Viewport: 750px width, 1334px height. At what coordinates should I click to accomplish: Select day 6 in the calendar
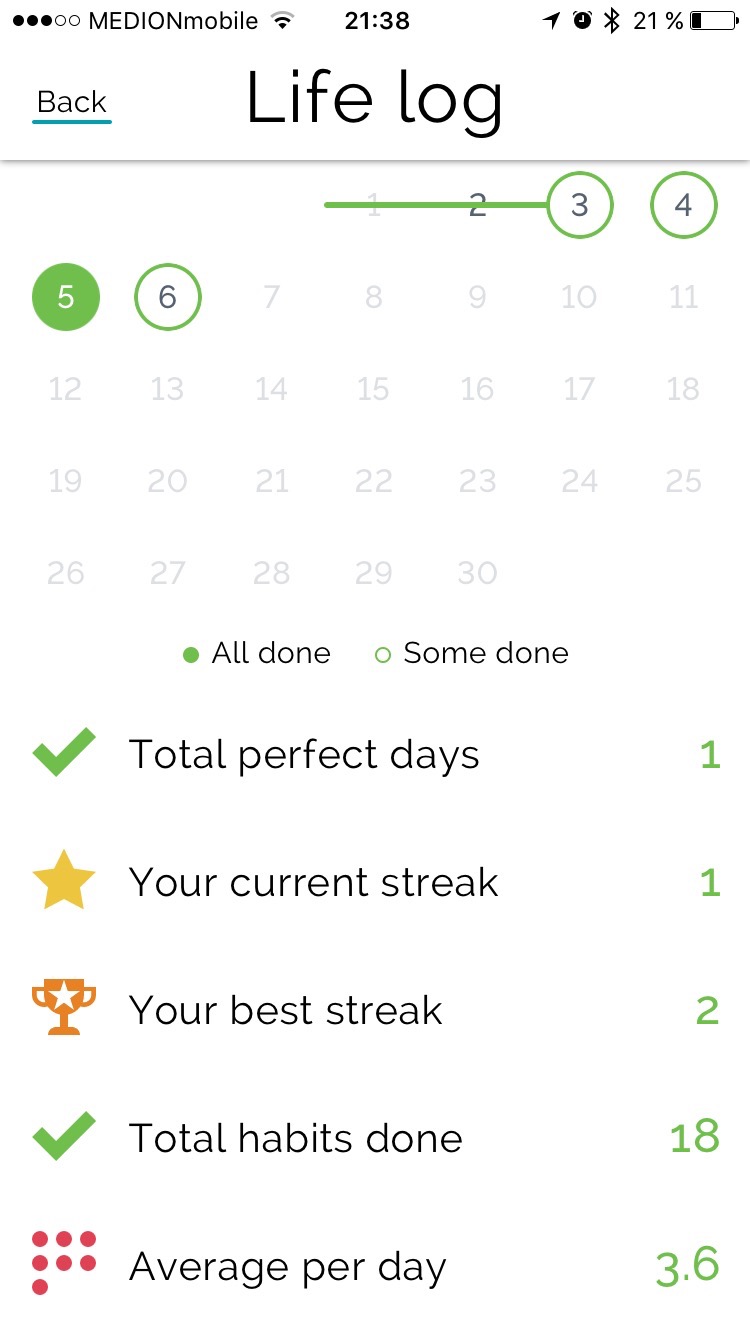point(168,297)
